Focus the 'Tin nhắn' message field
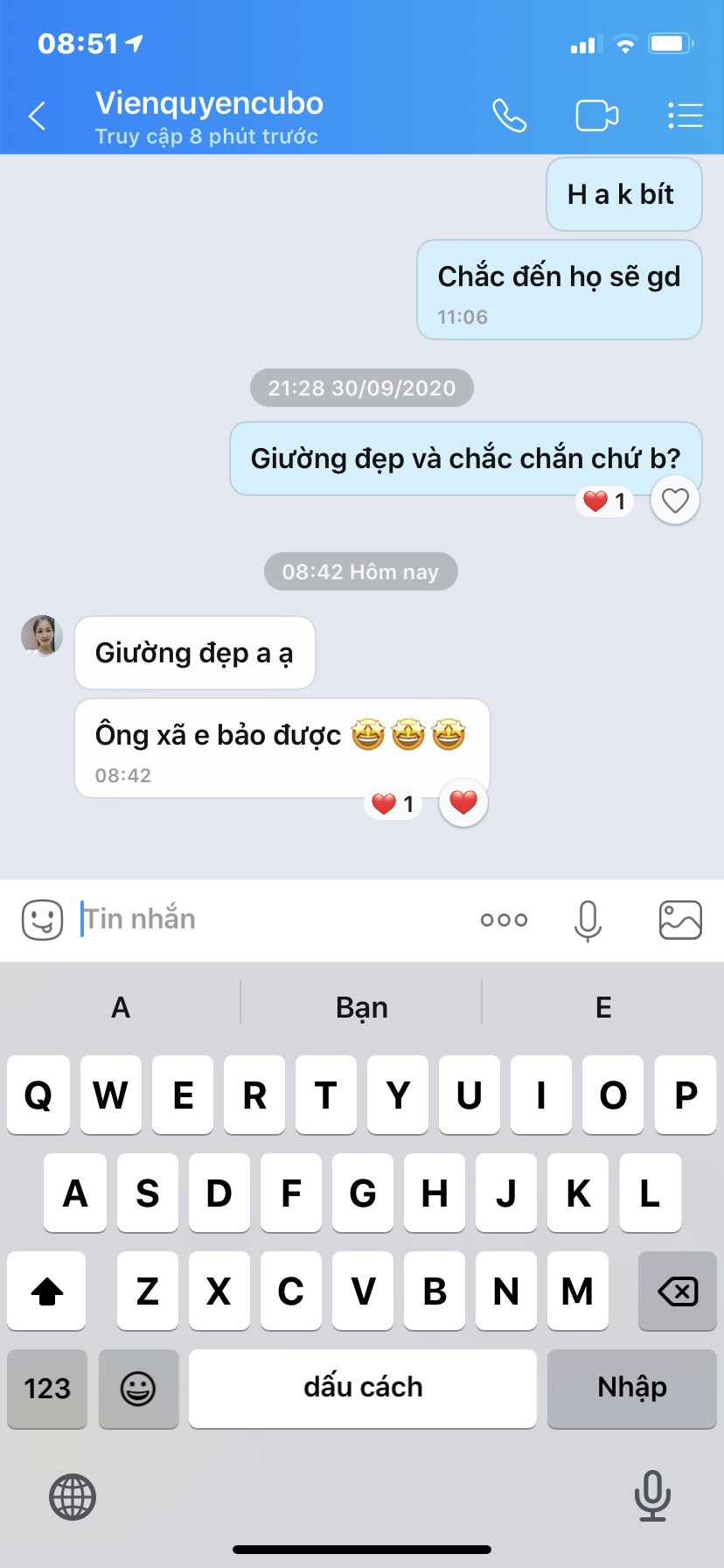The image size is (724, 1568). [271, 920]
